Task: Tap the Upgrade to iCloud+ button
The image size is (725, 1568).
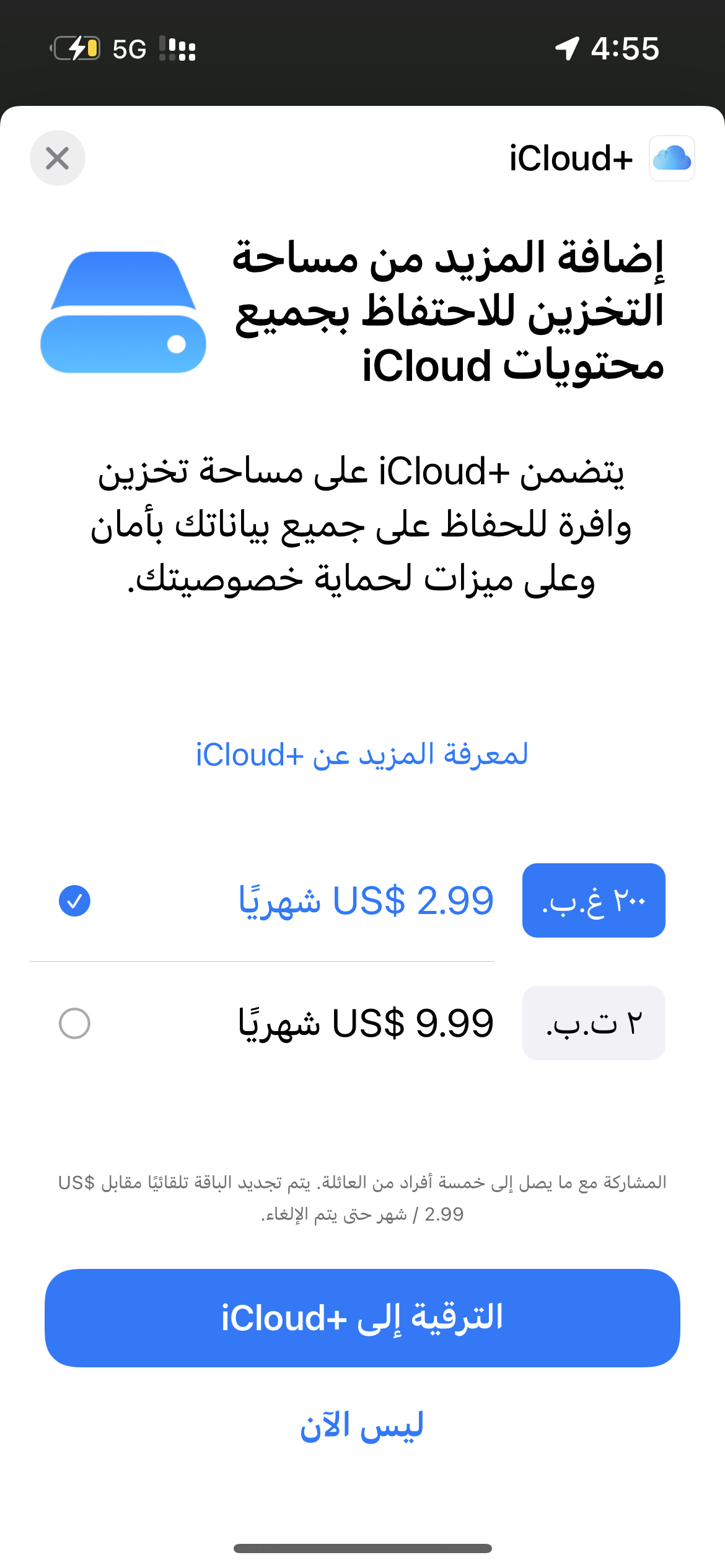Action: click(362, 1318)
